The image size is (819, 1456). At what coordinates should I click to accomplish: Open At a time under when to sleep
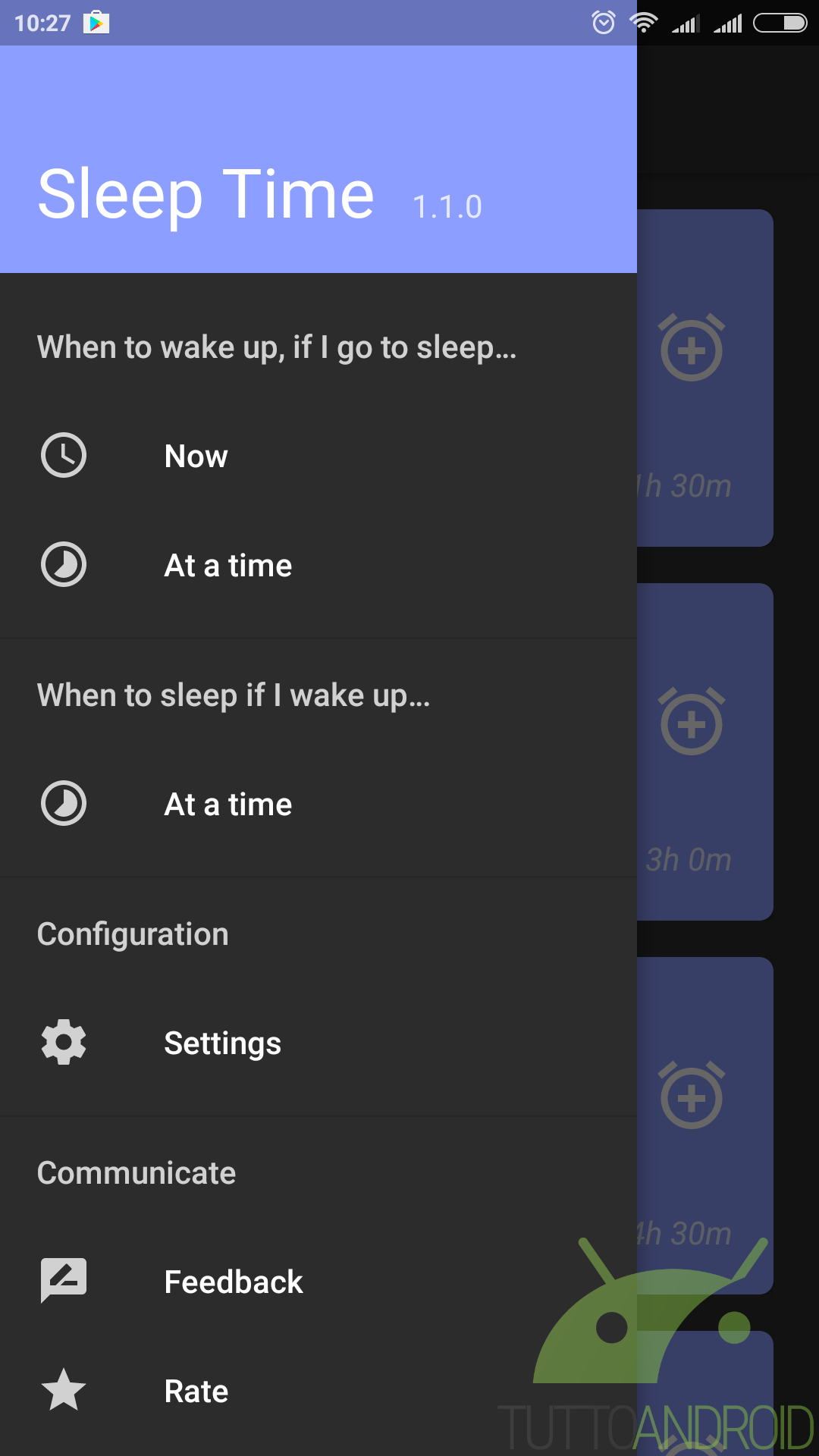point(318,804)
